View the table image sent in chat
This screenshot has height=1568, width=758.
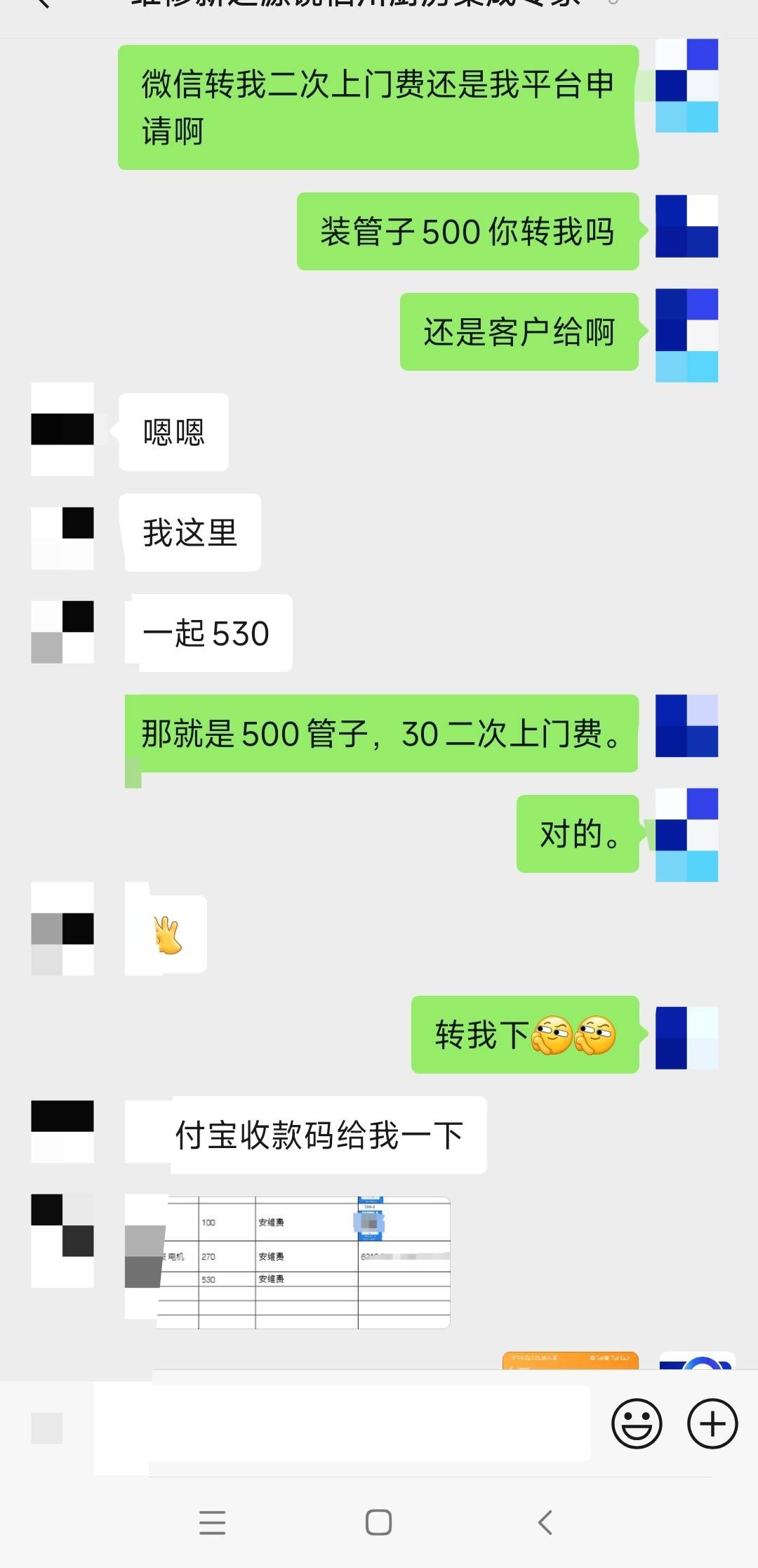[302, 1262]
